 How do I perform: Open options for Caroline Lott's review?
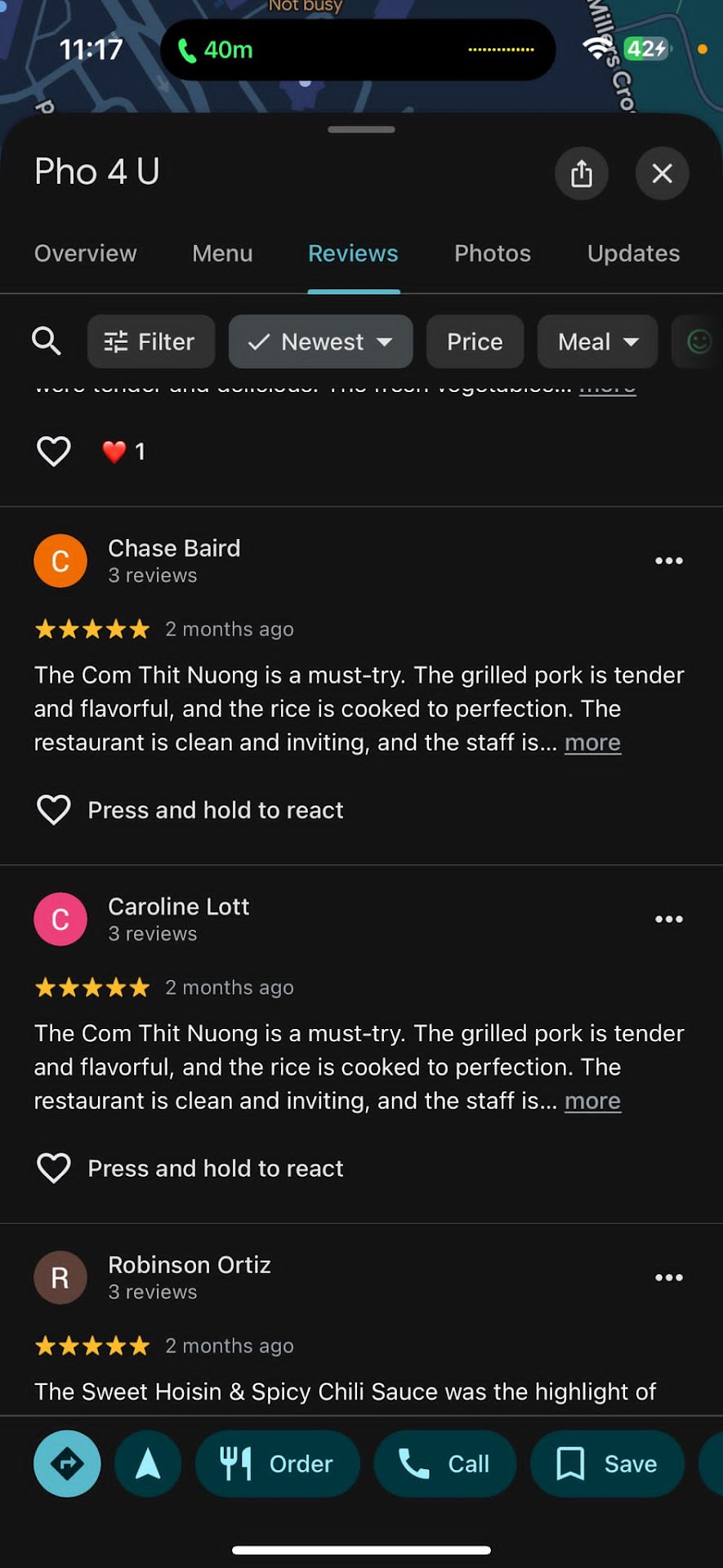point(668,920)
